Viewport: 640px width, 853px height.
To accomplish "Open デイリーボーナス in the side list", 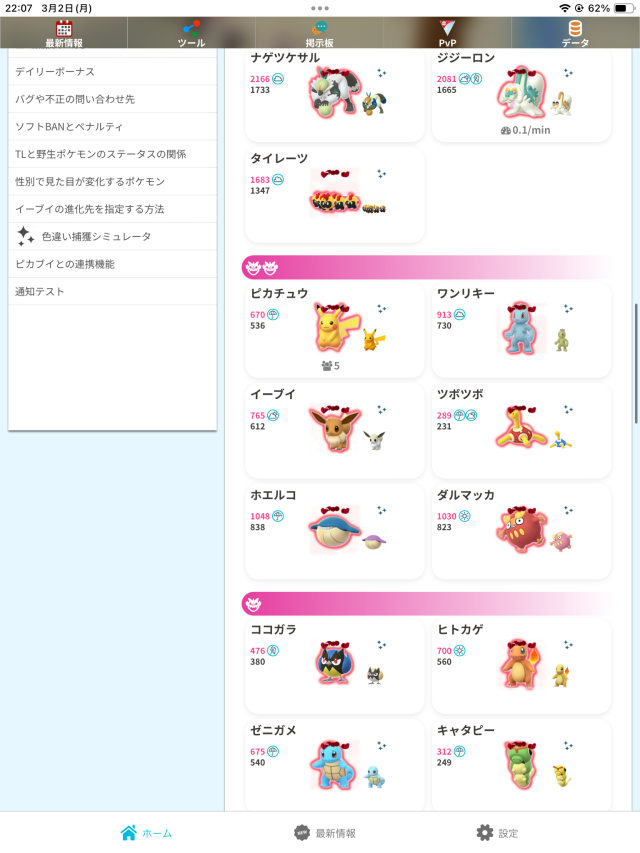I will click(x=112, y=72).
